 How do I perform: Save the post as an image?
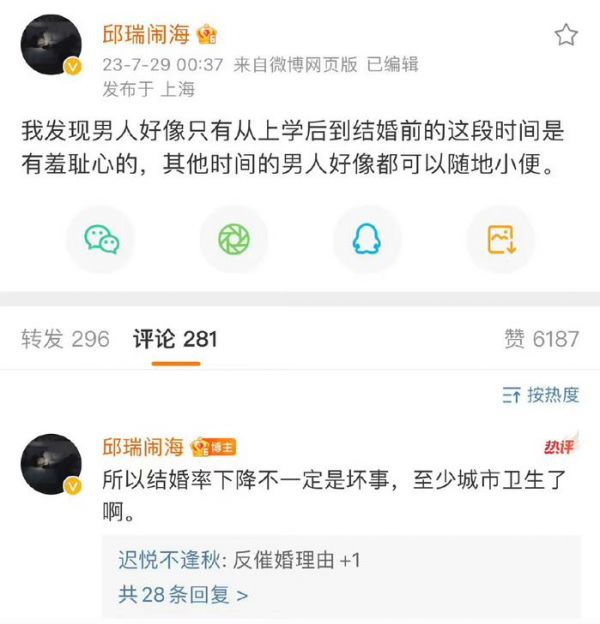click(500, 239)
